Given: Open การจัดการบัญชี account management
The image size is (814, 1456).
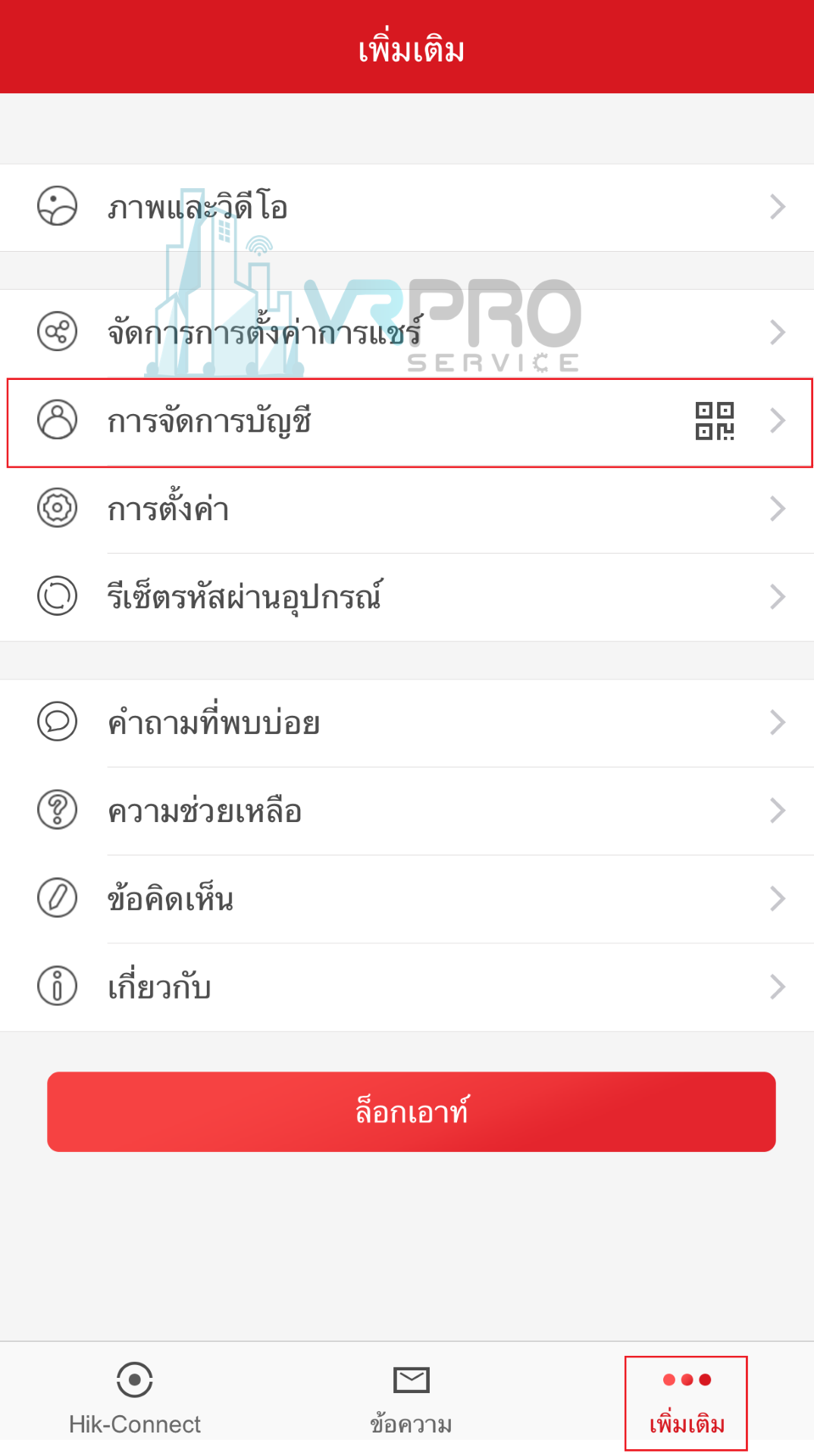Looking at the screenshot, I should tap(407, 421).
